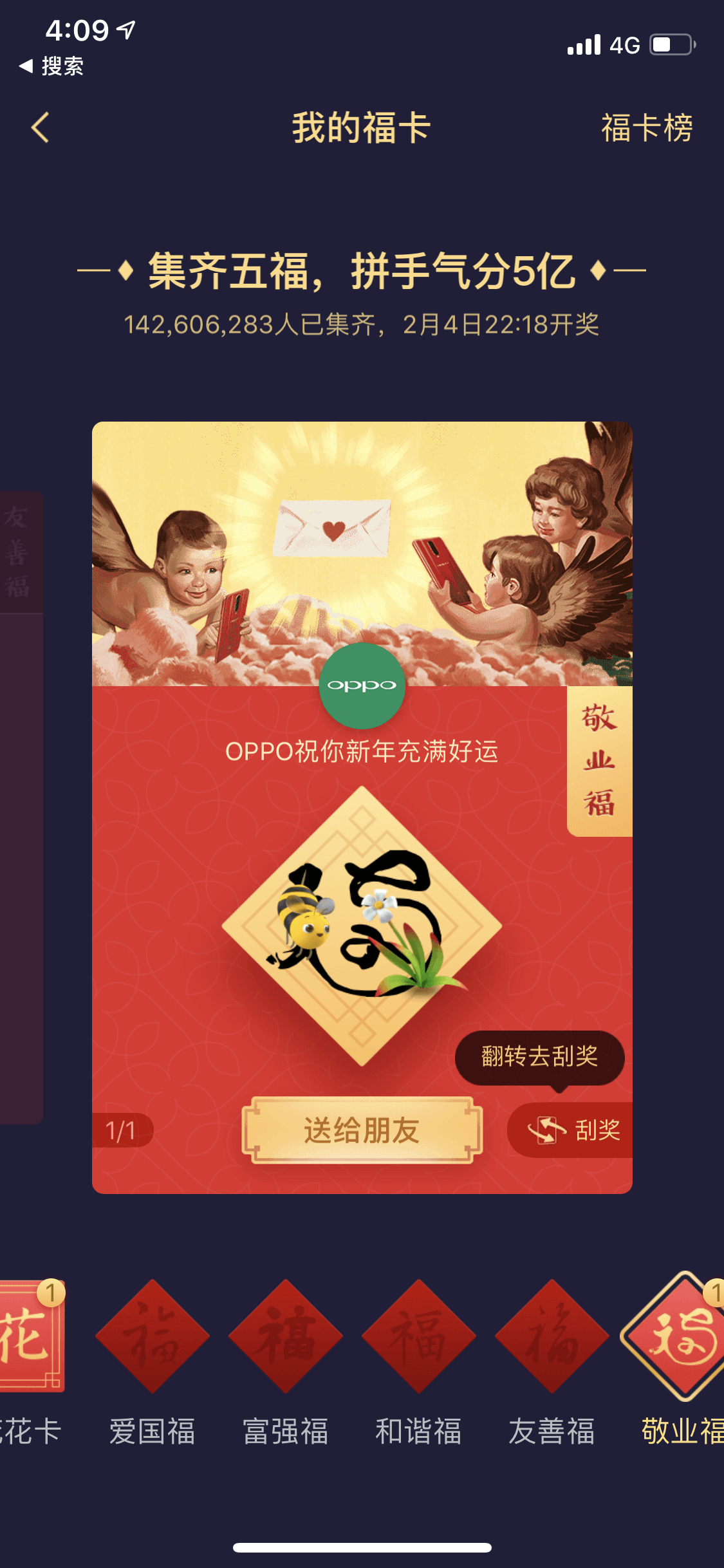
Task: Tap the dimmed 友善福 card on the left
Action: pos(22,808)
